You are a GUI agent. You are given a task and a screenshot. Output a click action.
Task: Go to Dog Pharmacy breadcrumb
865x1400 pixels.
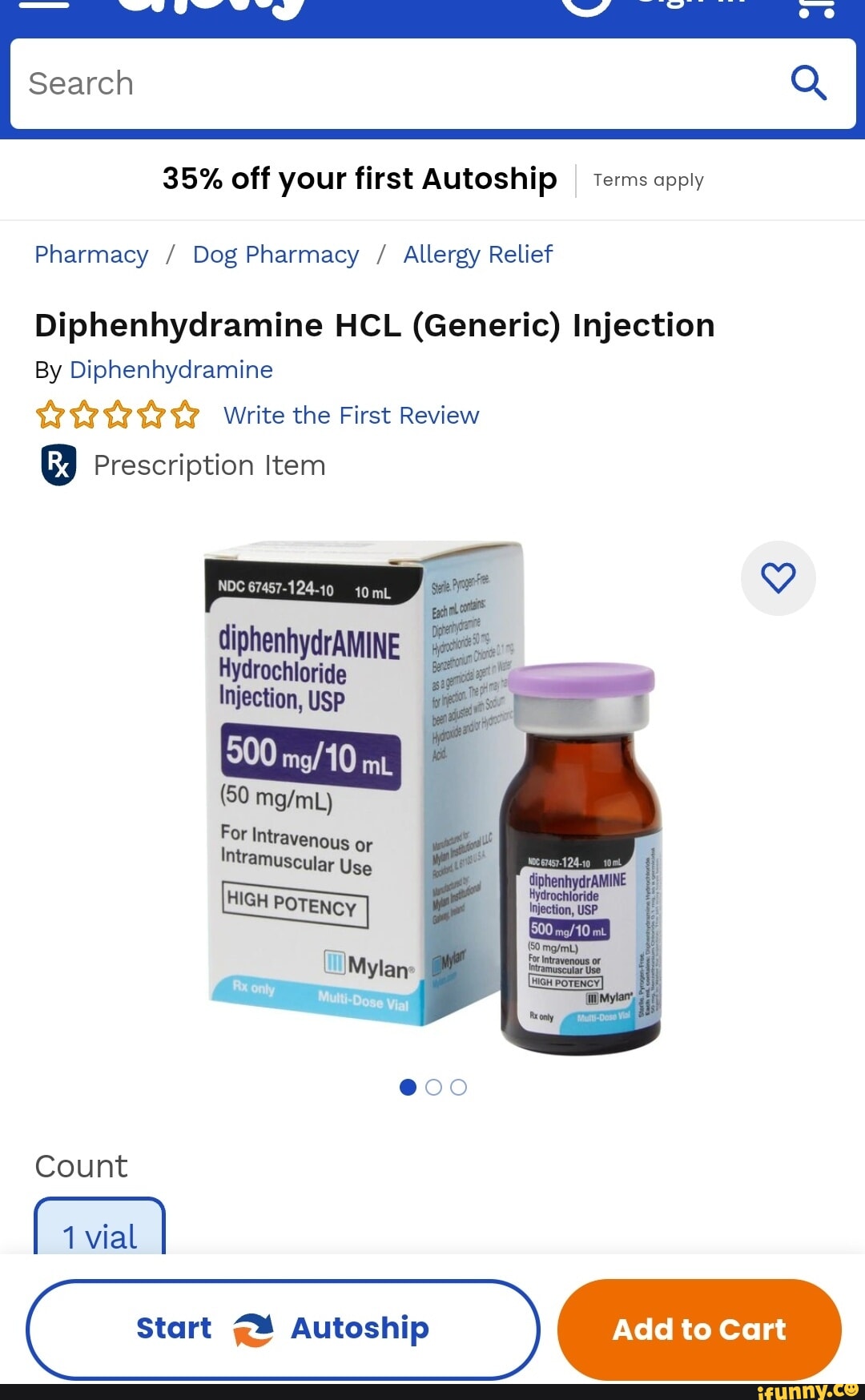tap(276, 255)
